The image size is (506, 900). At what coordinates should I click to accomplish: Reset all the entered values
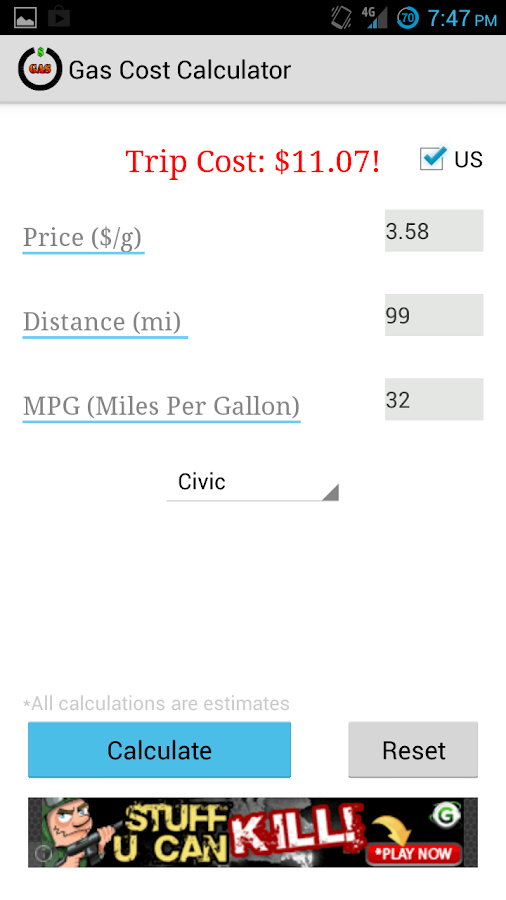coord(413,750)
